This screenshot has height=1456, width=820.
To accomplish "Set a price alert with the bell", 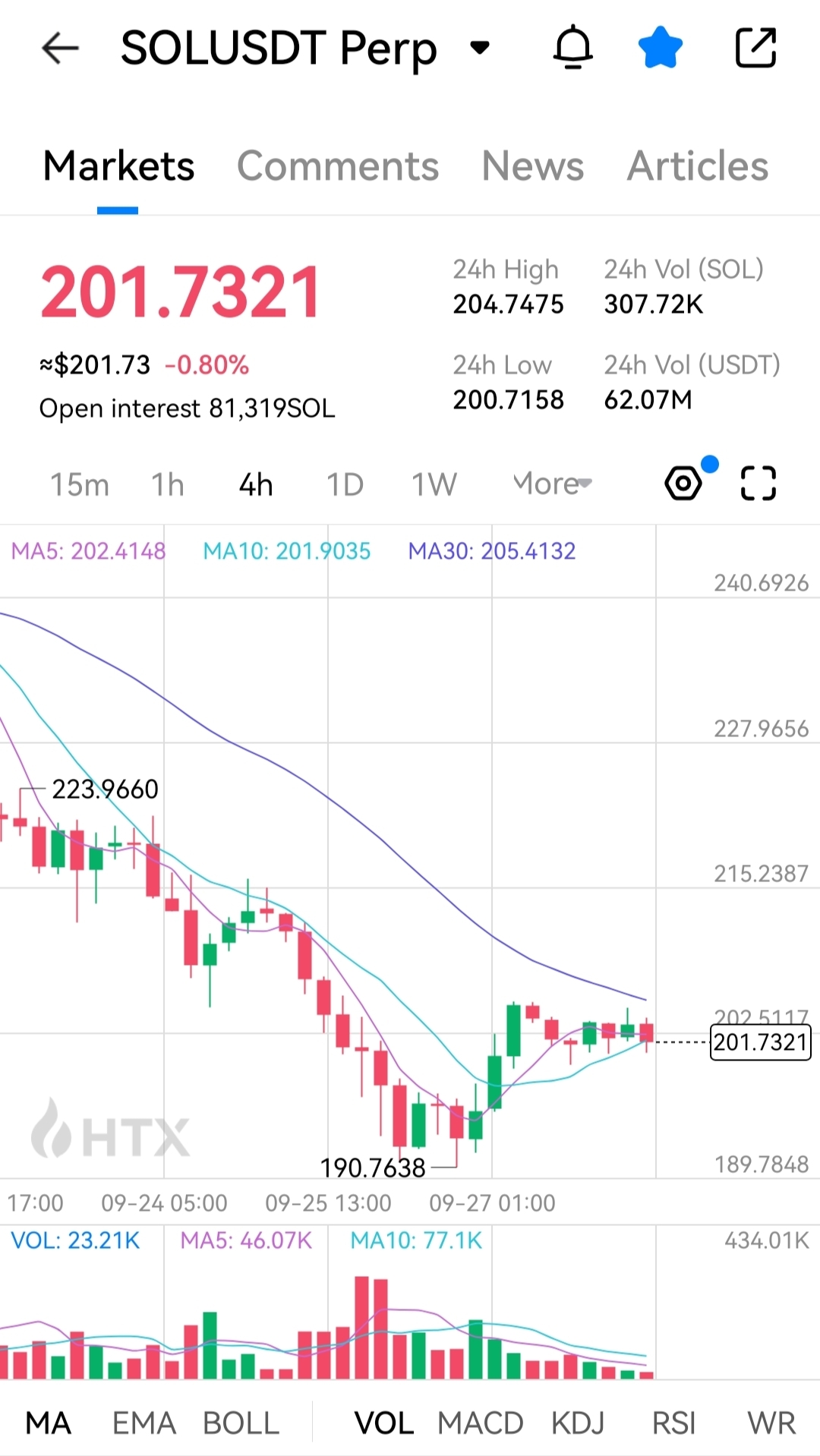I will [x=572, y=48].
